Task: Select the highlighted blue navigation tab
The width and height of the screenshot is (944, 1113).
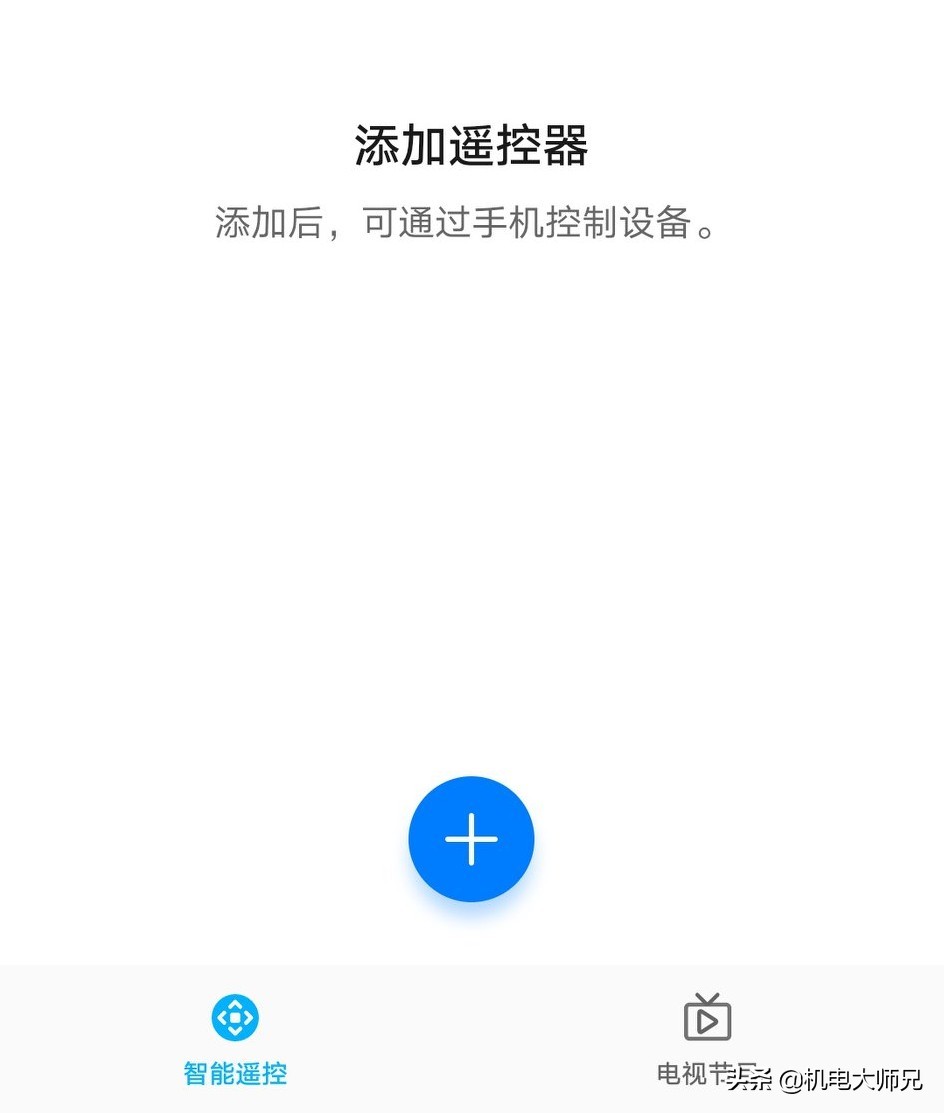Action: [x=234, y=1040]
